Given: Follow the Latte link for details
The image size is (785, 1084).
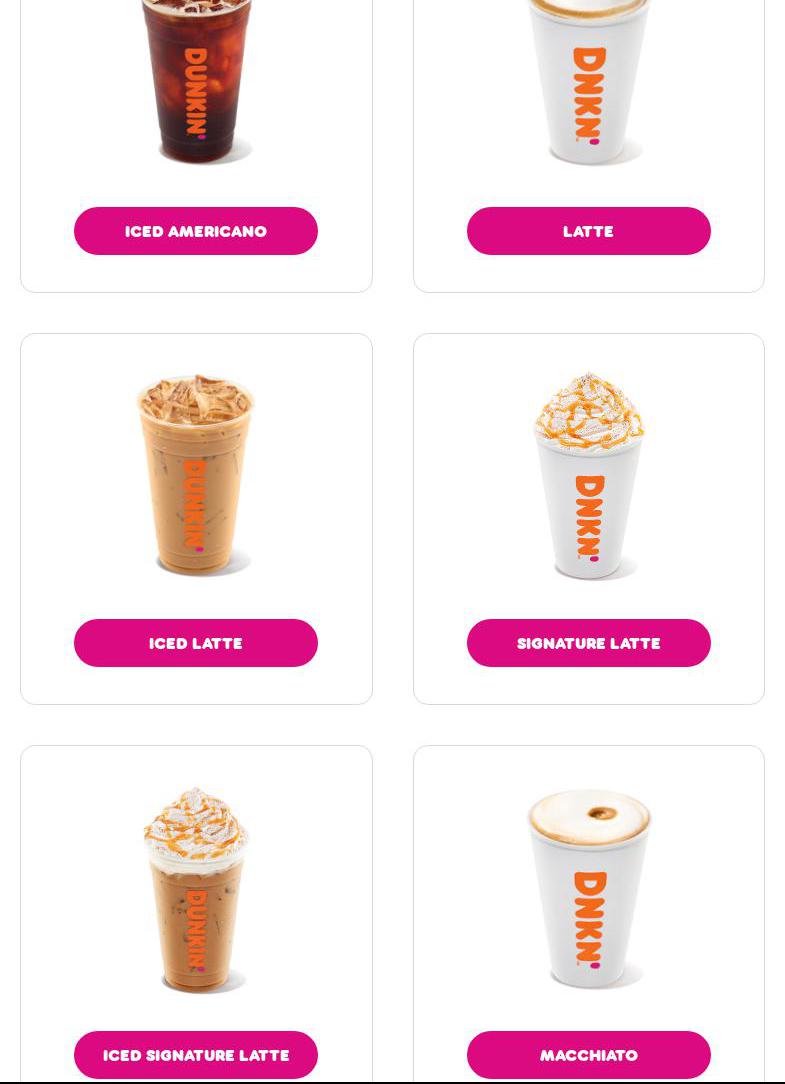Looking at the screenshot, I should [x=588, y=231].
